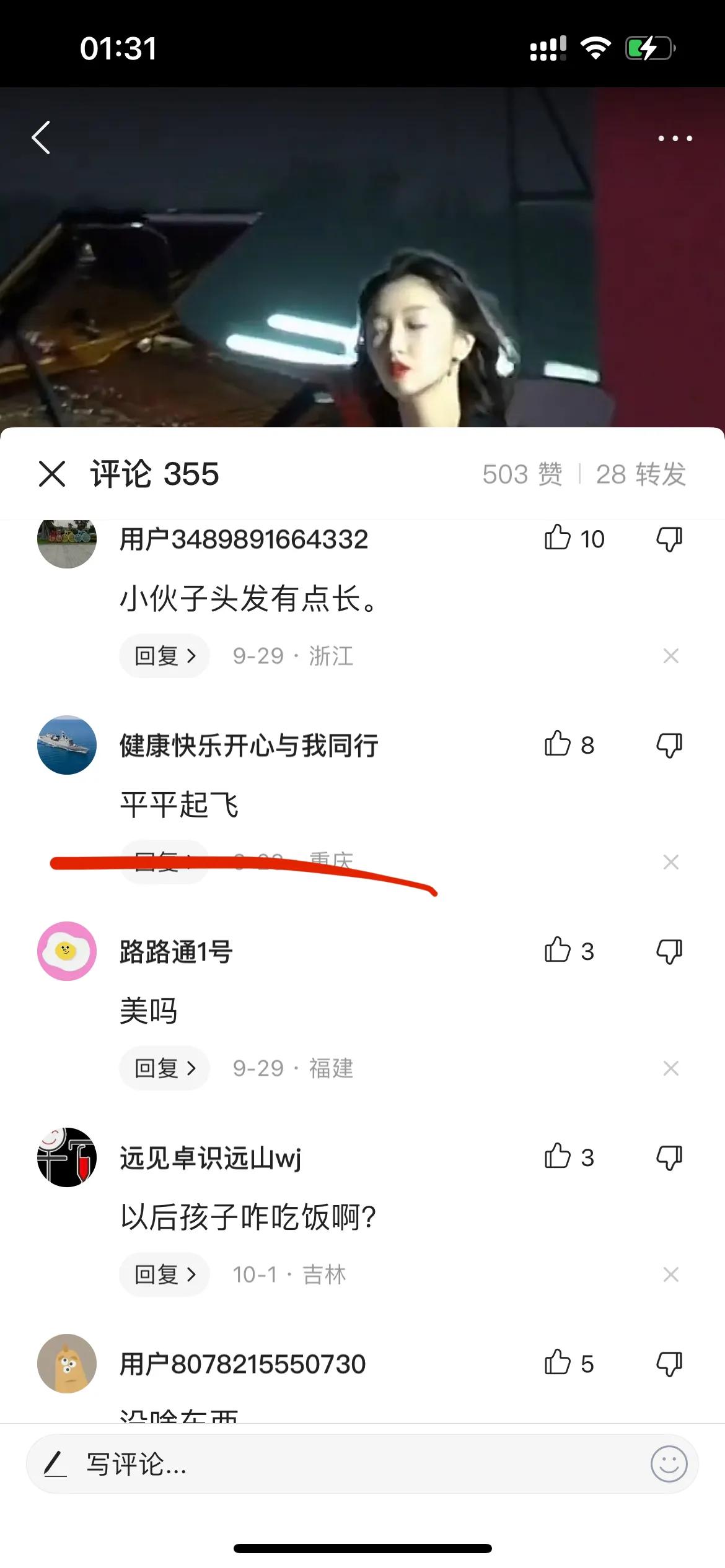The width and height of the screenshot is (725, 1568).
Task: Expand replies under 美吗 comment
Action: point(164,1068)
